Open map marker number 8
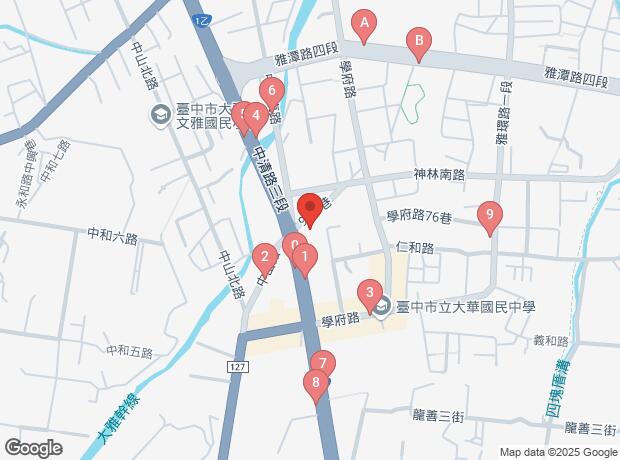The height and width of the screenshot is (460, 620). (x=316, y=381)
